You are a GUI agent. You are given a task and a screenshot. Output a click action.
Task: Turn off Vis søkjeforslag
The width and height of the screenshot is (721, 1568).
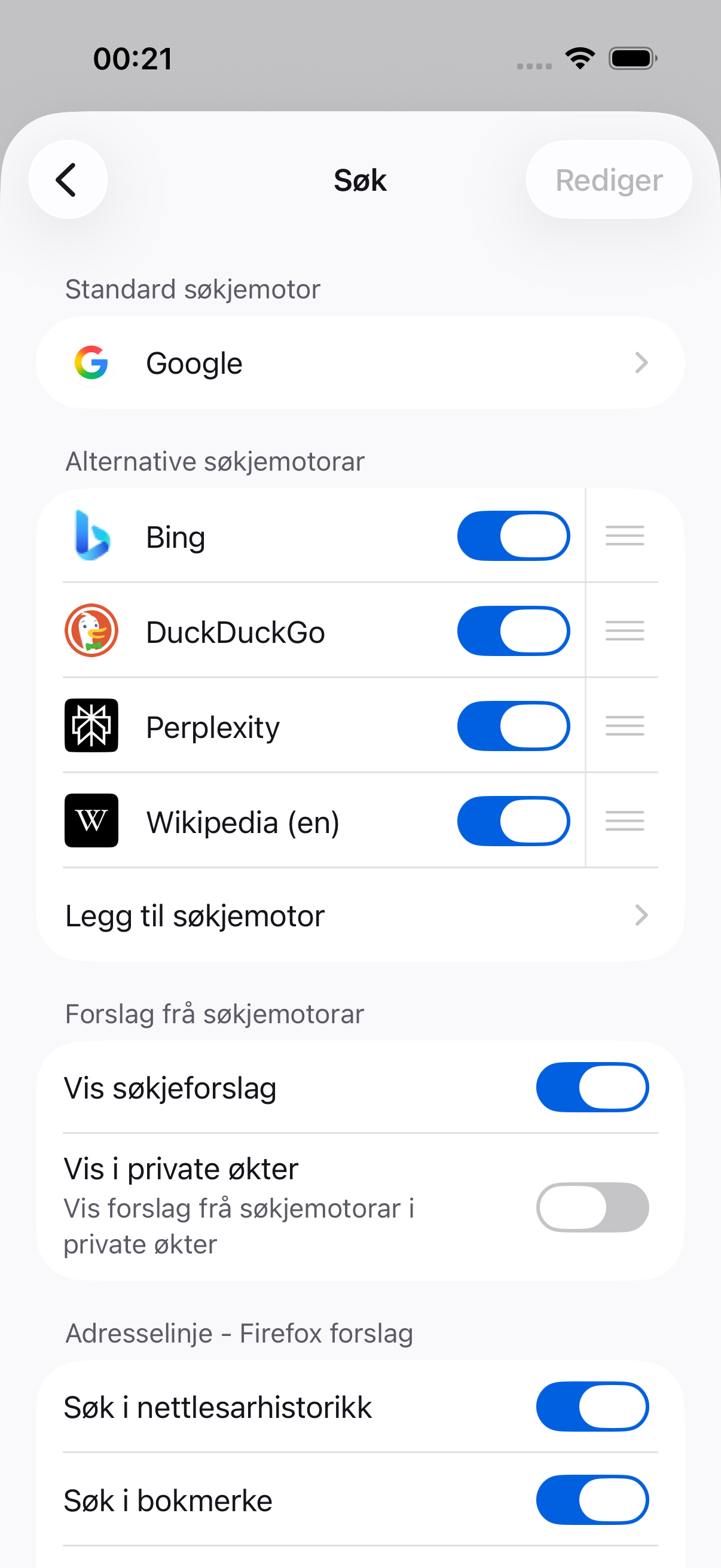(592, 1087)
